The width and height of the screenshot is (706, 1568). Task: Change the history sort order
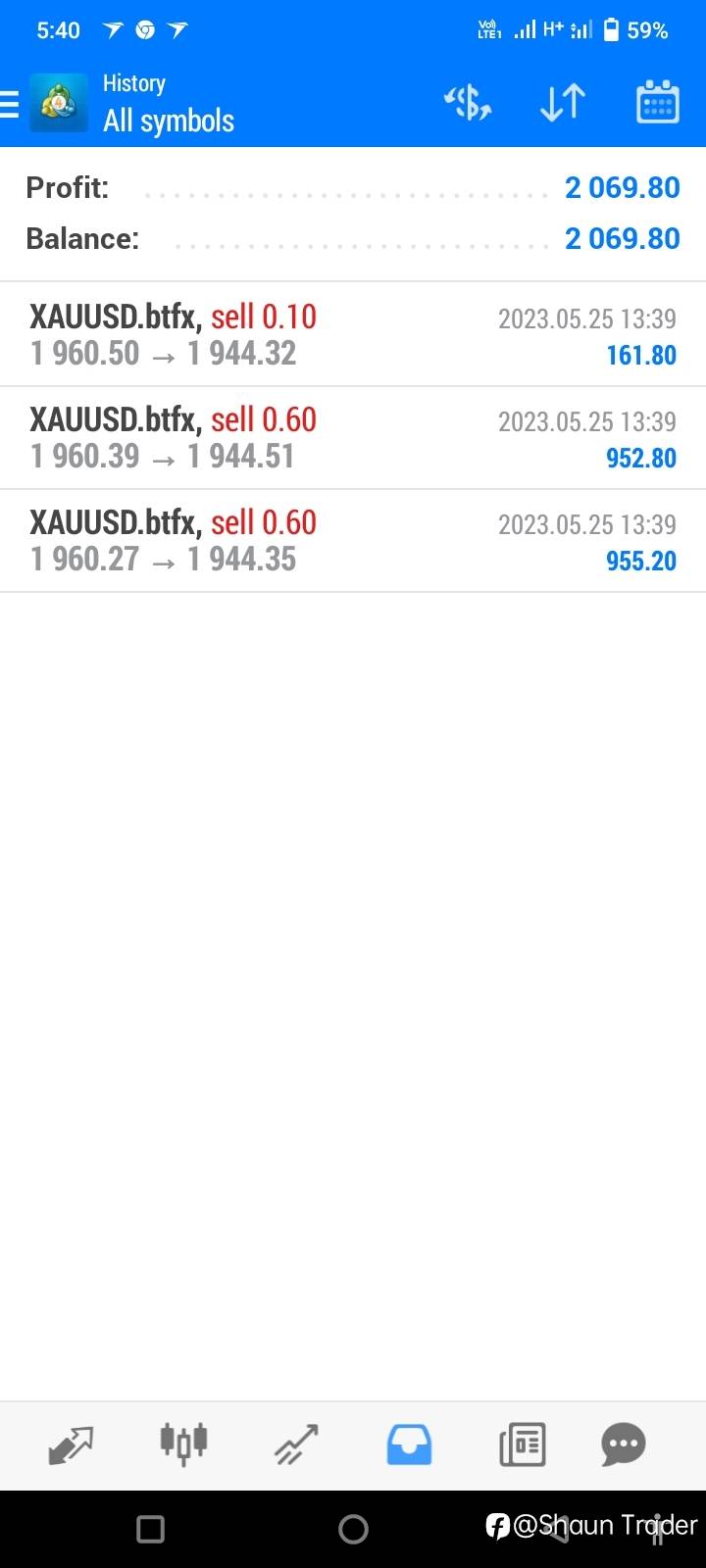tap(563, 103)
